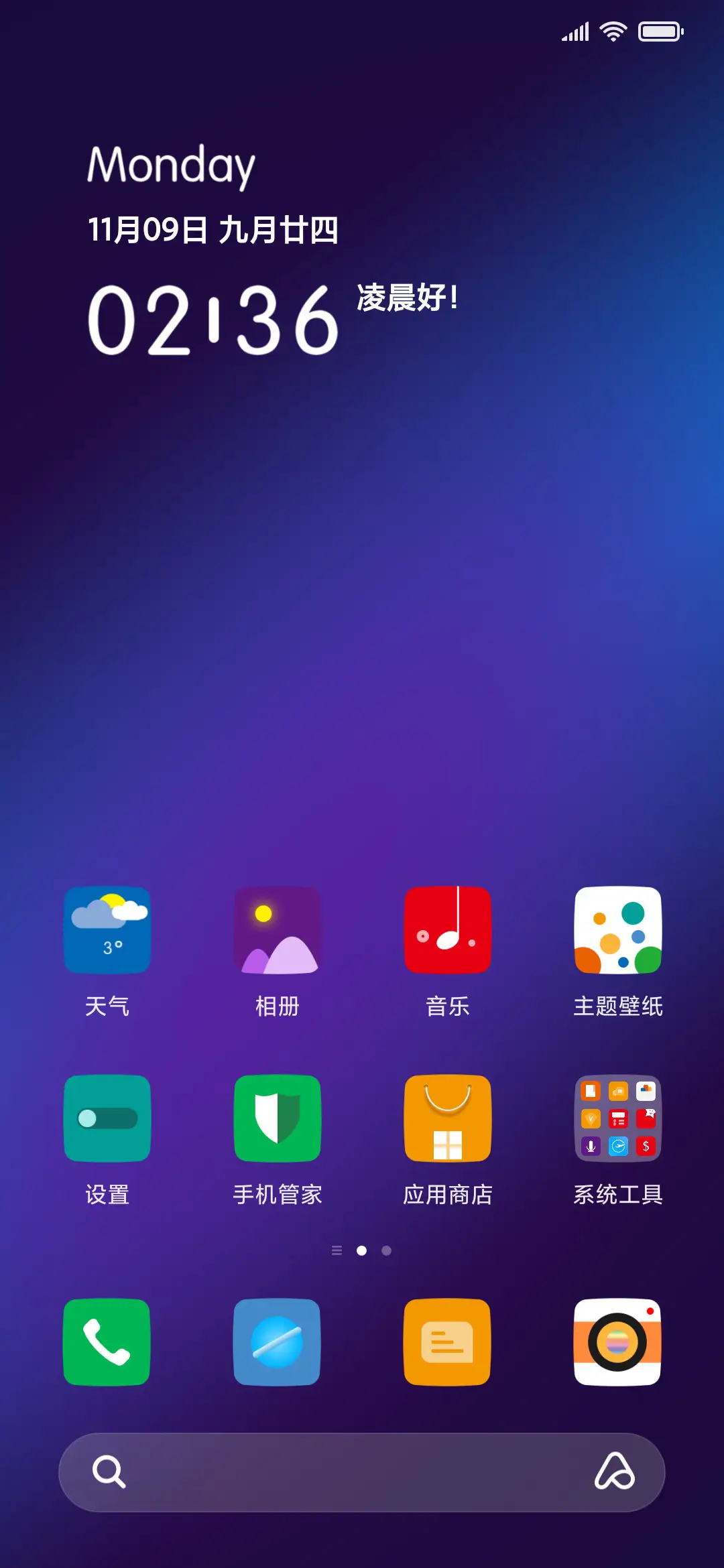724x1568 pixels.
Task: Launch the Camera app
Action: coord(617,1342)
